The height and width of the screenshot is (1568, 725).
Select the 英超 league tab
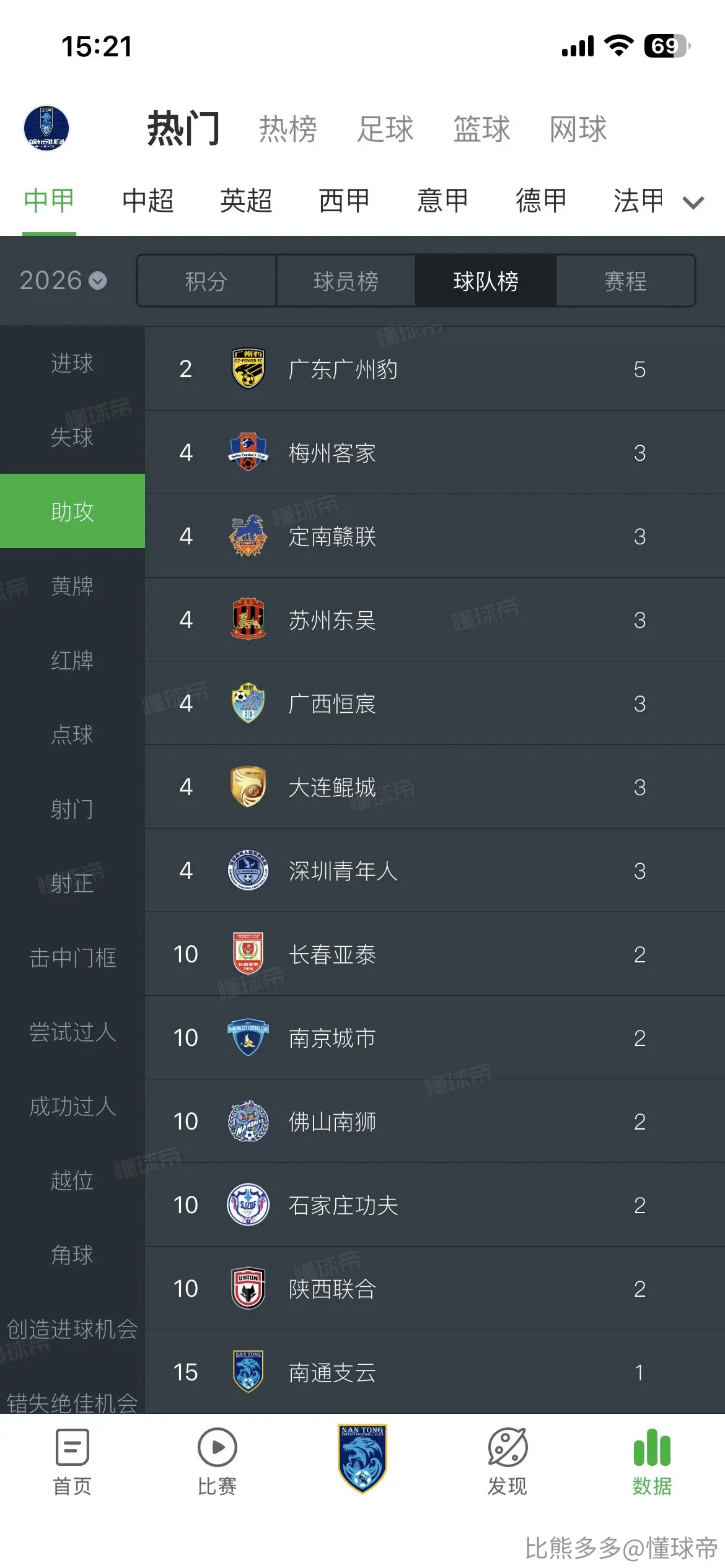point(246,201)
